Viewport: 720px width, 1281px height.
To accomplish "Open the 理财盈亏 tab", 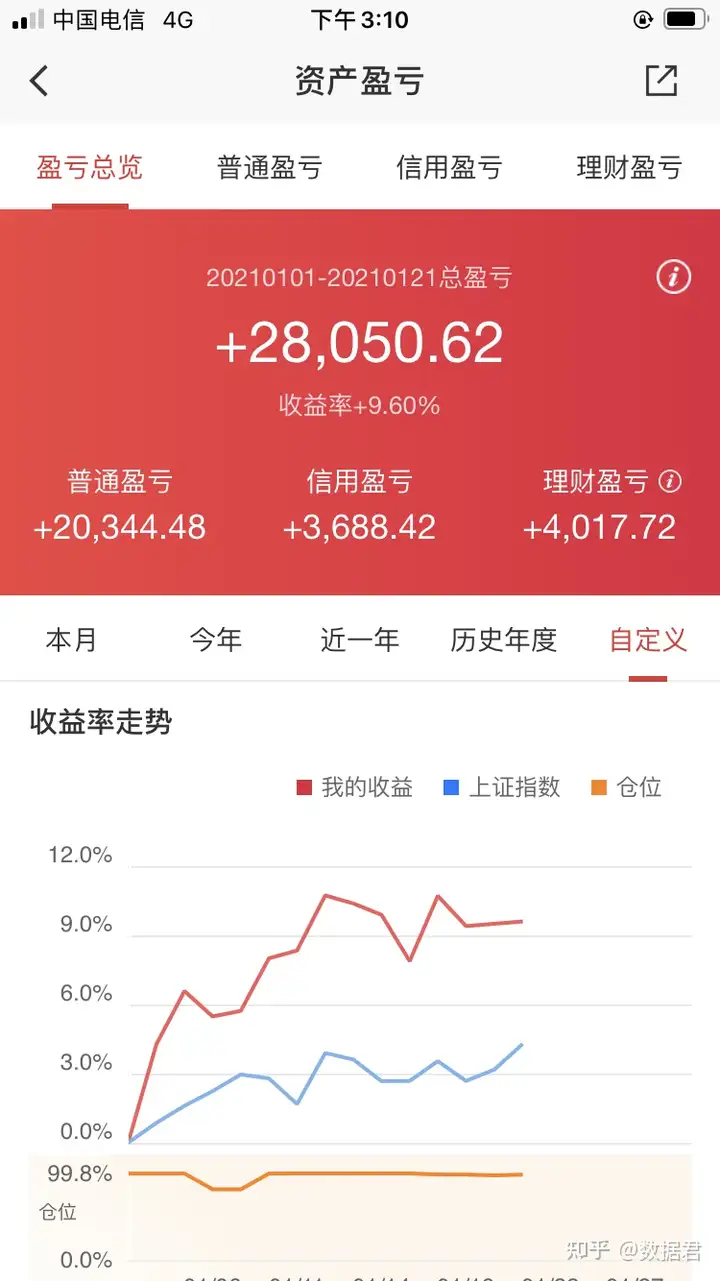I will (x=629, y=168).
